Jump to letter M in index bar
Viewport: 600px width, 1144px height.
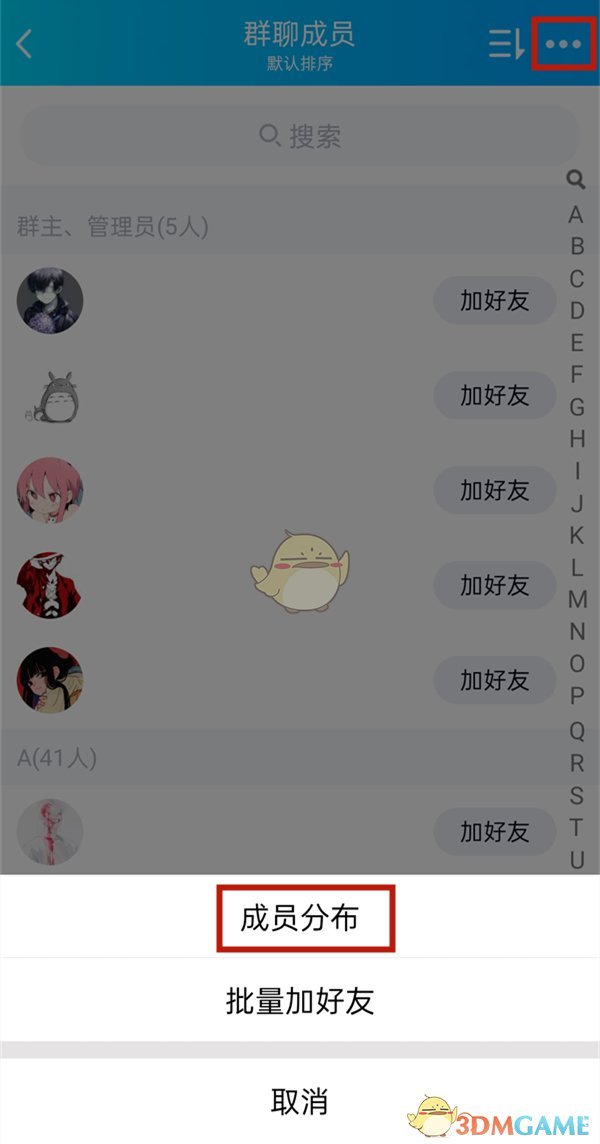coord(577,599)
